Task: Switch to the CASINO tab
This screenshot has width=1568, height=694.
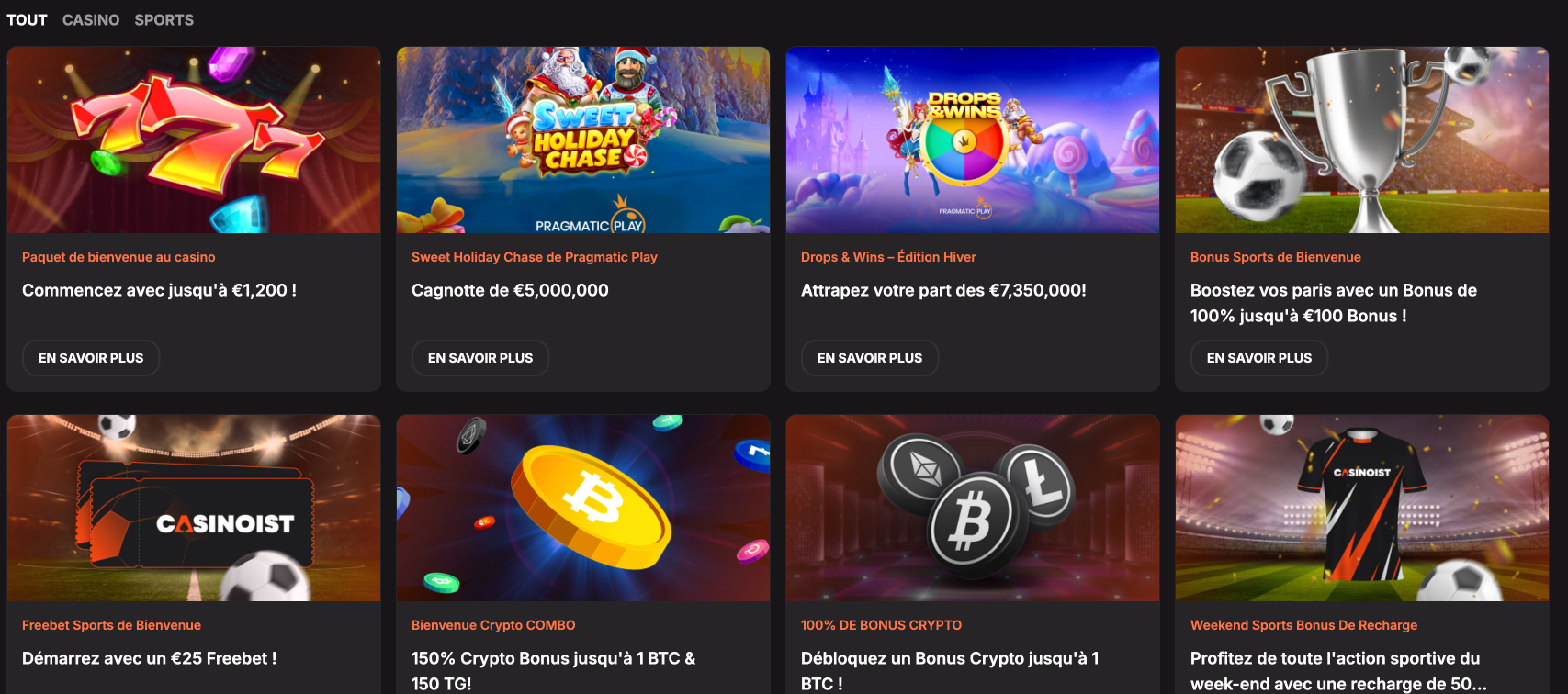Action: (91, 19)
